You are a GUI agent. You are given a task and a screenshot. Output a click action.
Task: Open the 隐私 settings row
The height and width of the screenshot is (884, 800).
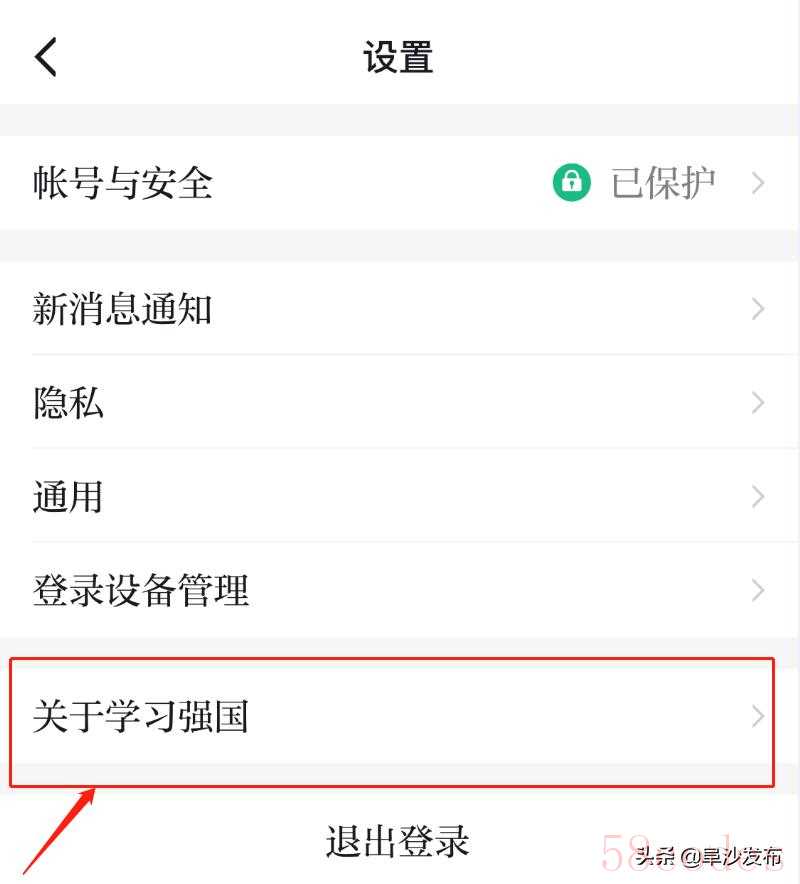point(400,403)
